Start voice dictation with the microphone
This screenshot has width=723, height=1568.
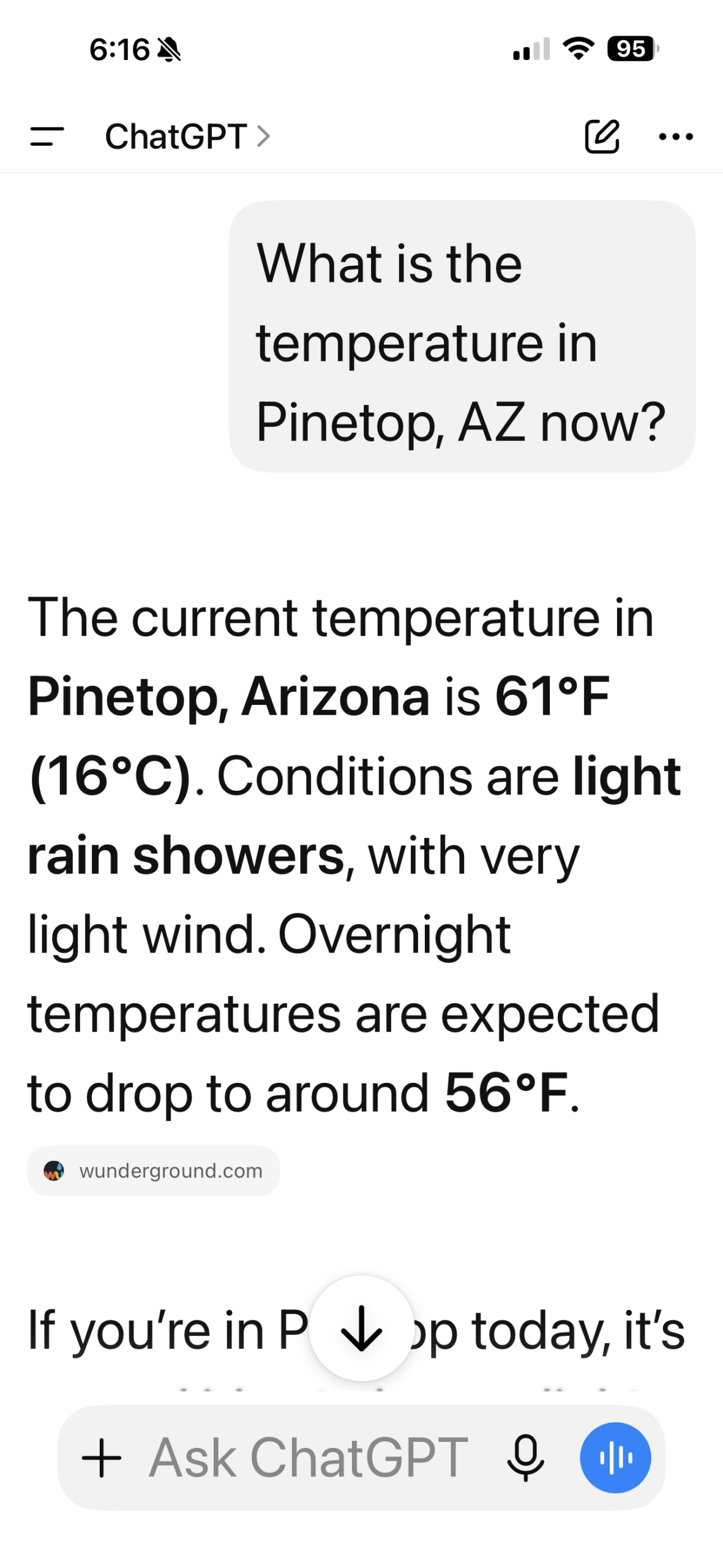(x=525, y=1458)
